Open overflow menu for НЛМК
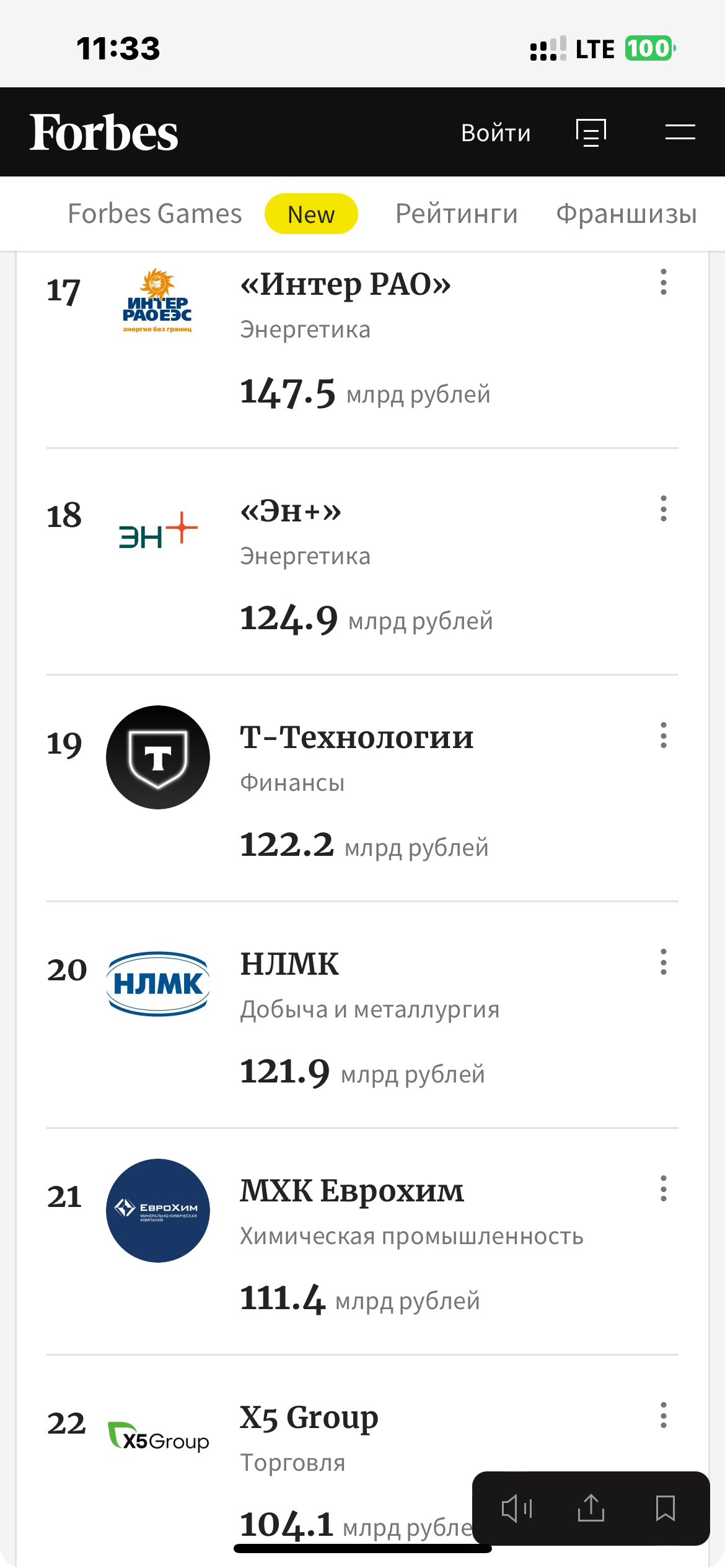The image size is (725, 1568). (x=663, y=962)
